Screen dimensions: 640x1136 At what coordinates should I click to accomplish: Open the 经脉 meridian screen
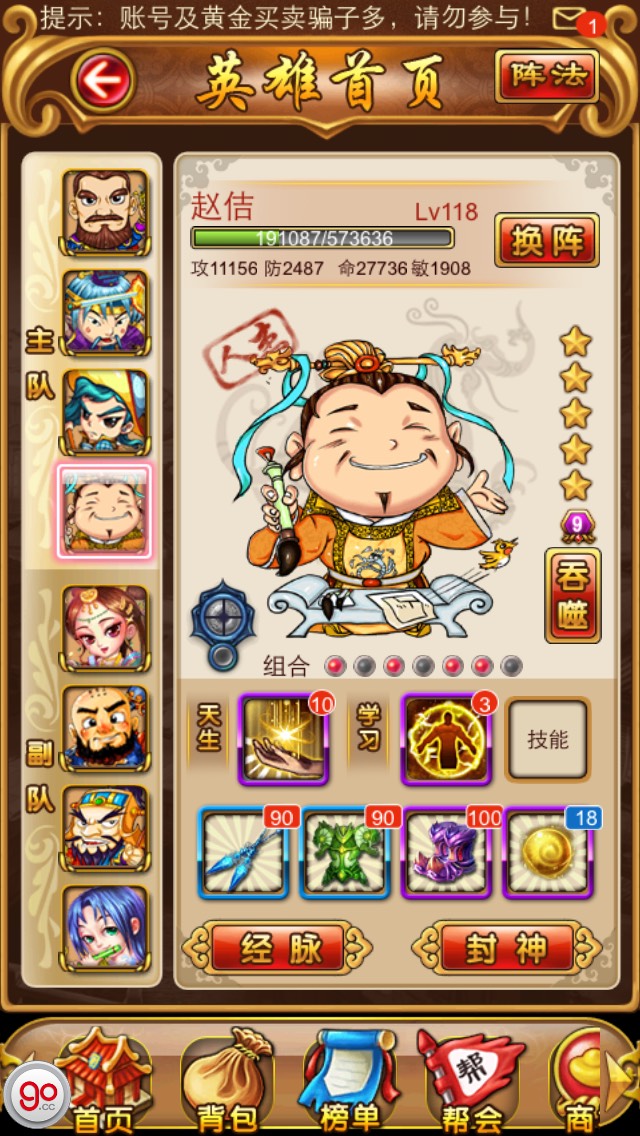277,948
